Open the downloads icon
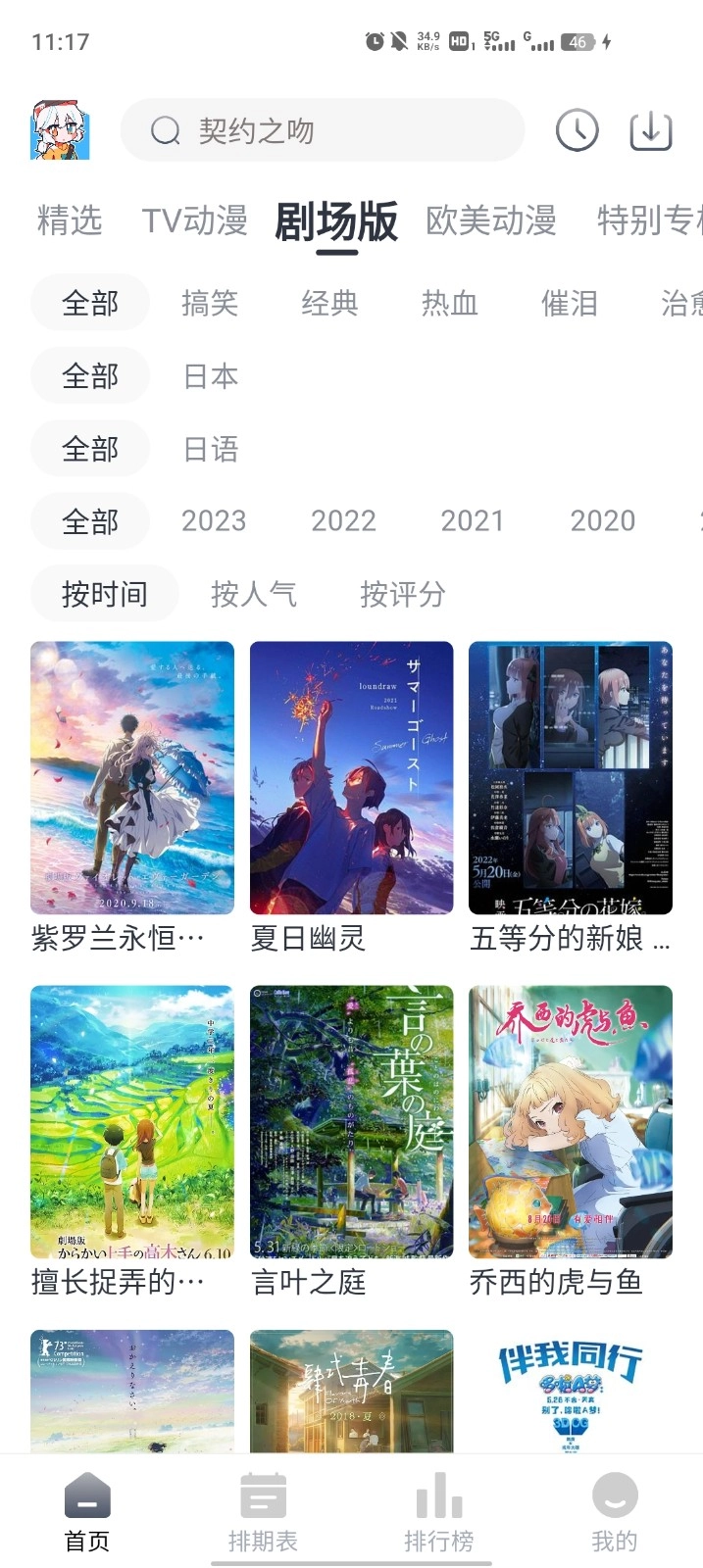Image resolution: width=703 pixels, height=1568 pixels. pyautogui.click(x=650, y=130)
